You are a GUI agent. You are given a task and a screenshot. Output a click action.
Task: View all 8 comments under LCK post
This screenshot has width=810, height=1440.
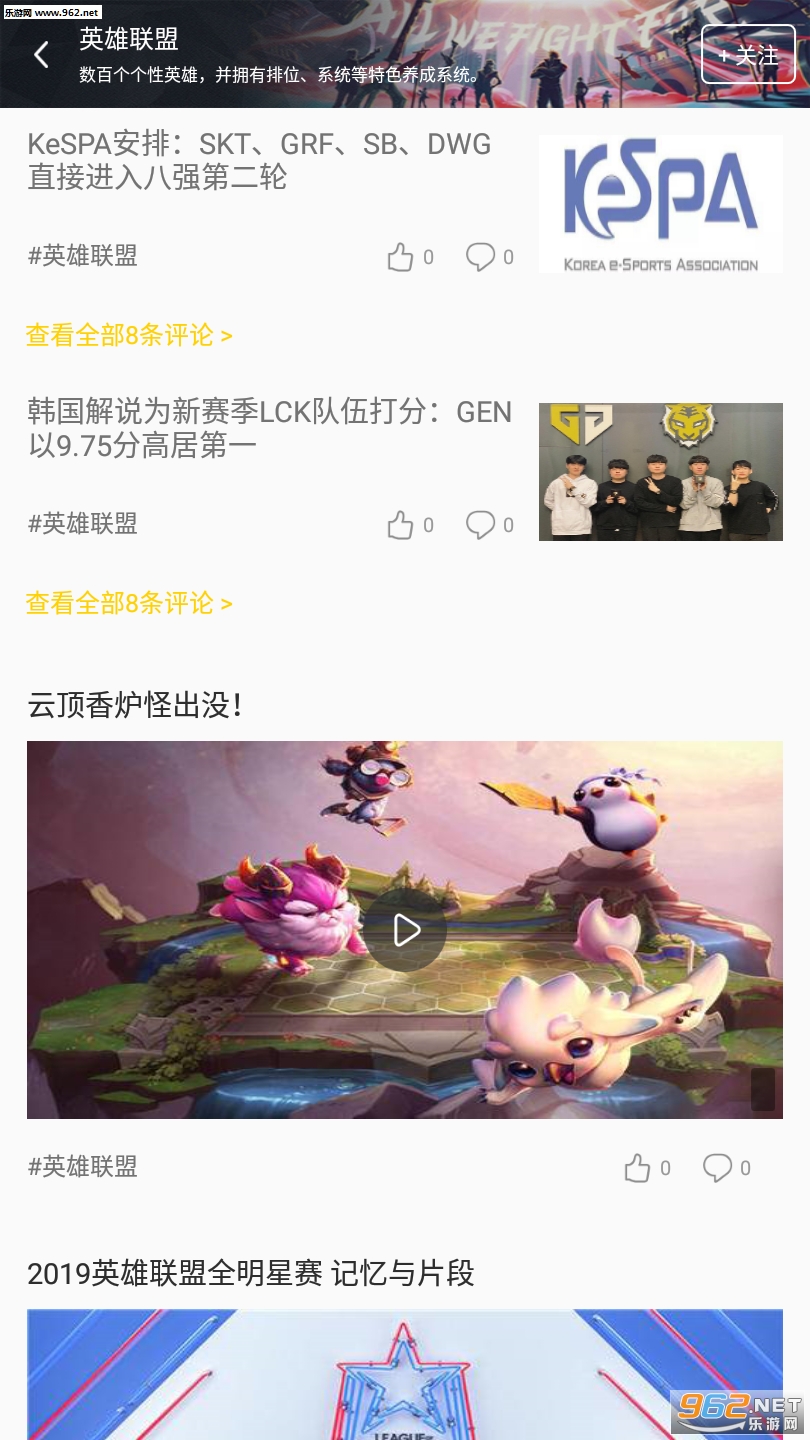[x=129, y=604]
